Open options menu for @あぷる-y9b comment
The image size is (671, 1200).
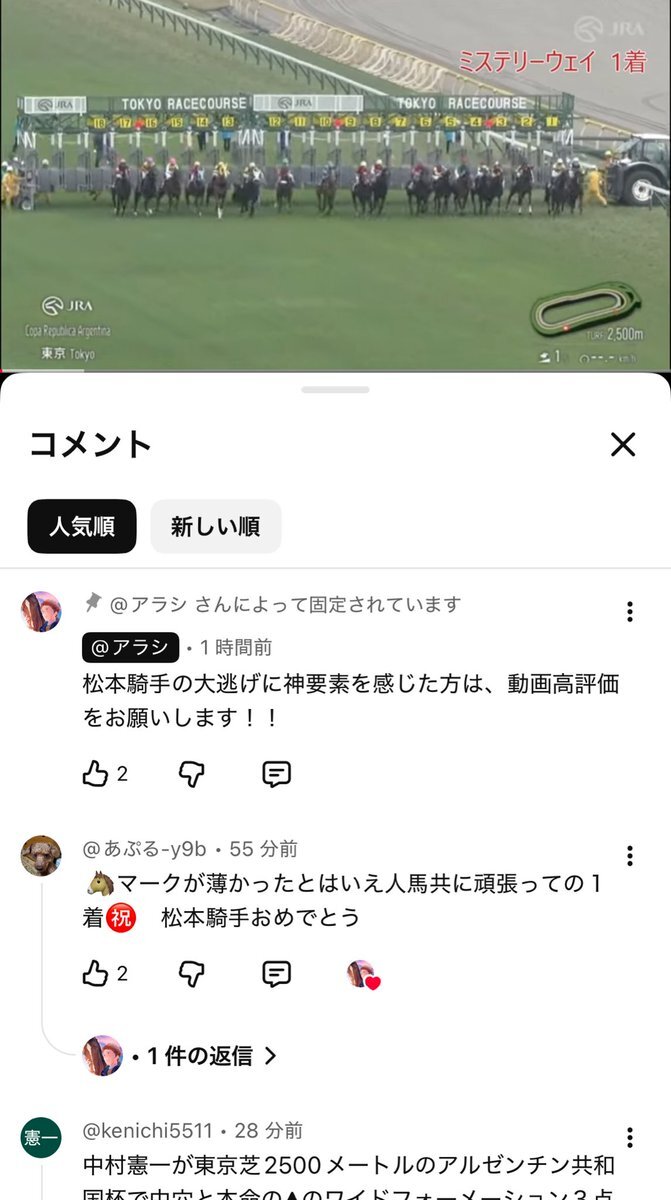pos(629,856)
